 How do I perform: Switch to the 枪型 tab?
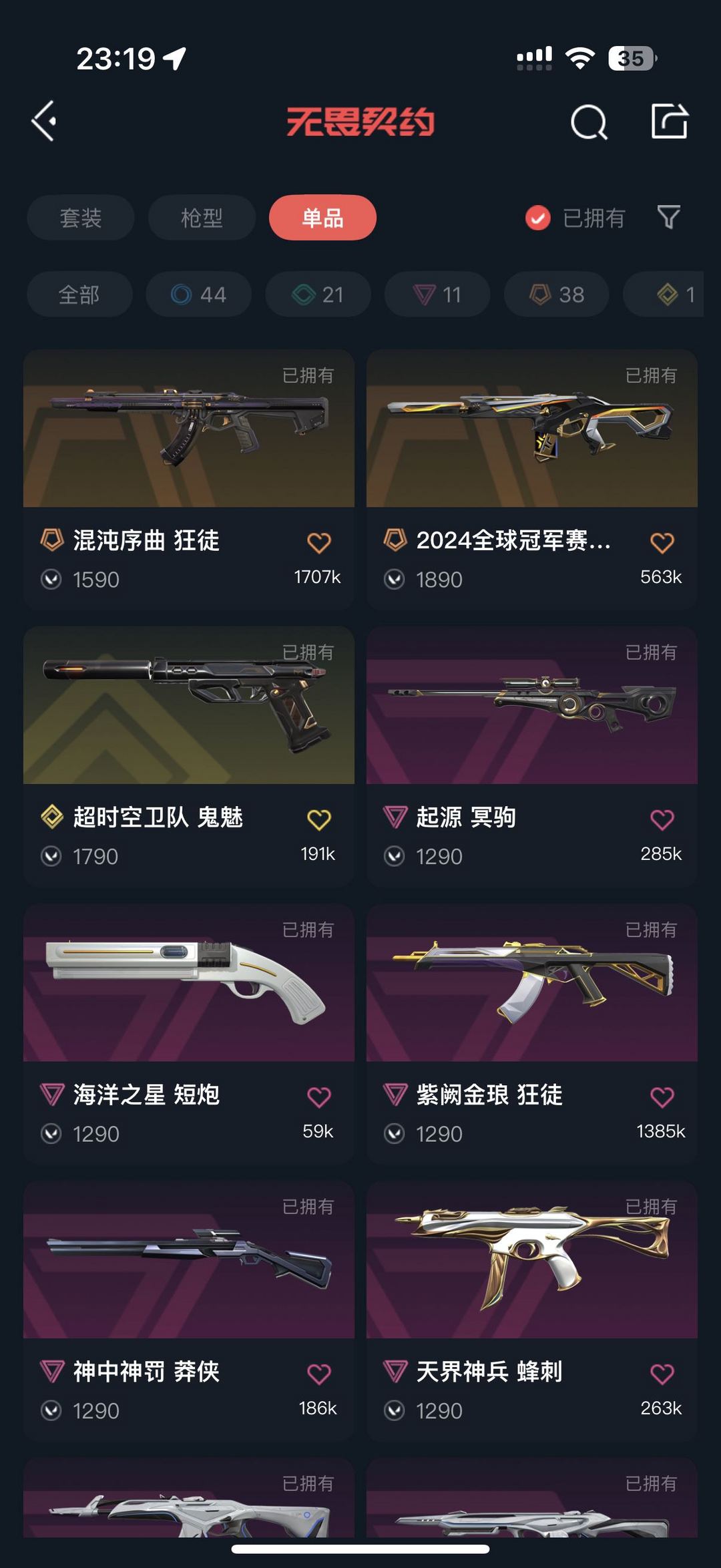(200, 218)
